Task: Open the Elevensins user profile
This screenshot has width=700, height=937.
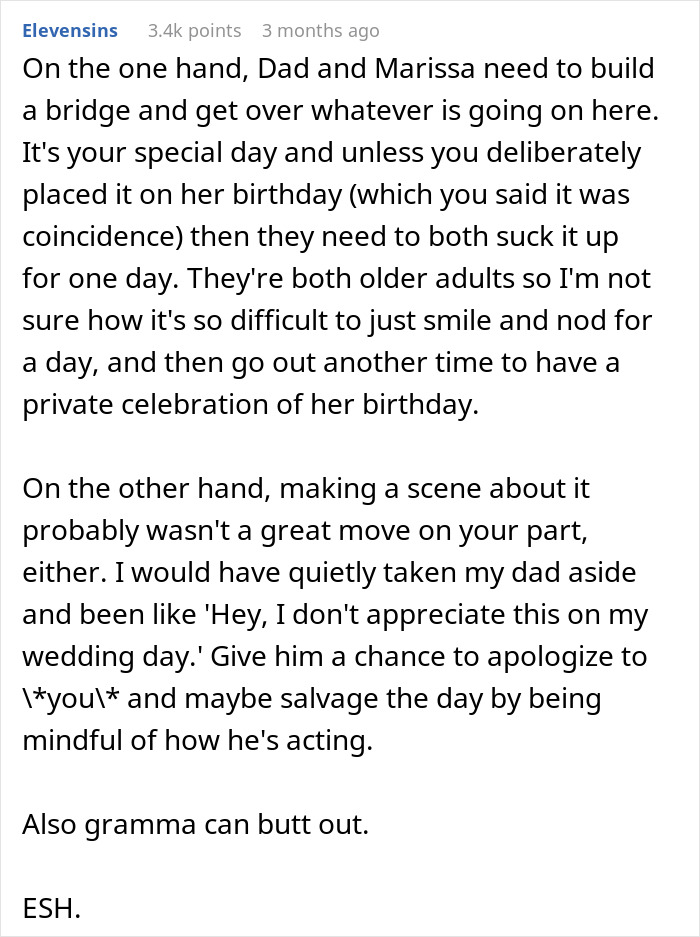Action: (x=70, y=31)
